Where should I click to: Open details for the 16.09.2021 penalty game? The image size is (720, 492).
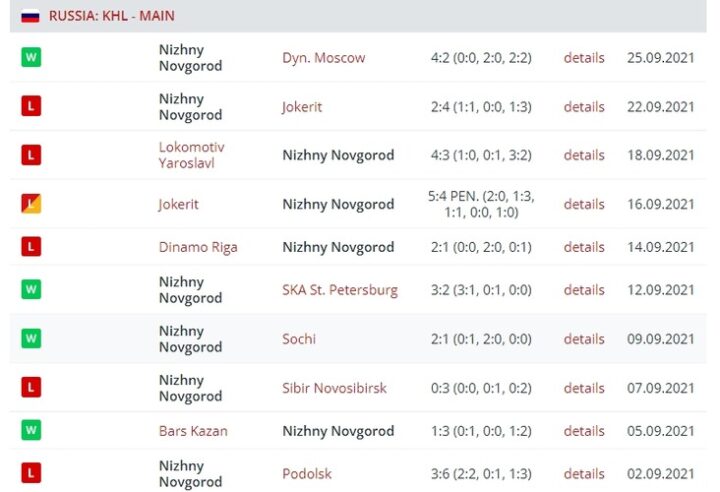click(x=584, y=204)
